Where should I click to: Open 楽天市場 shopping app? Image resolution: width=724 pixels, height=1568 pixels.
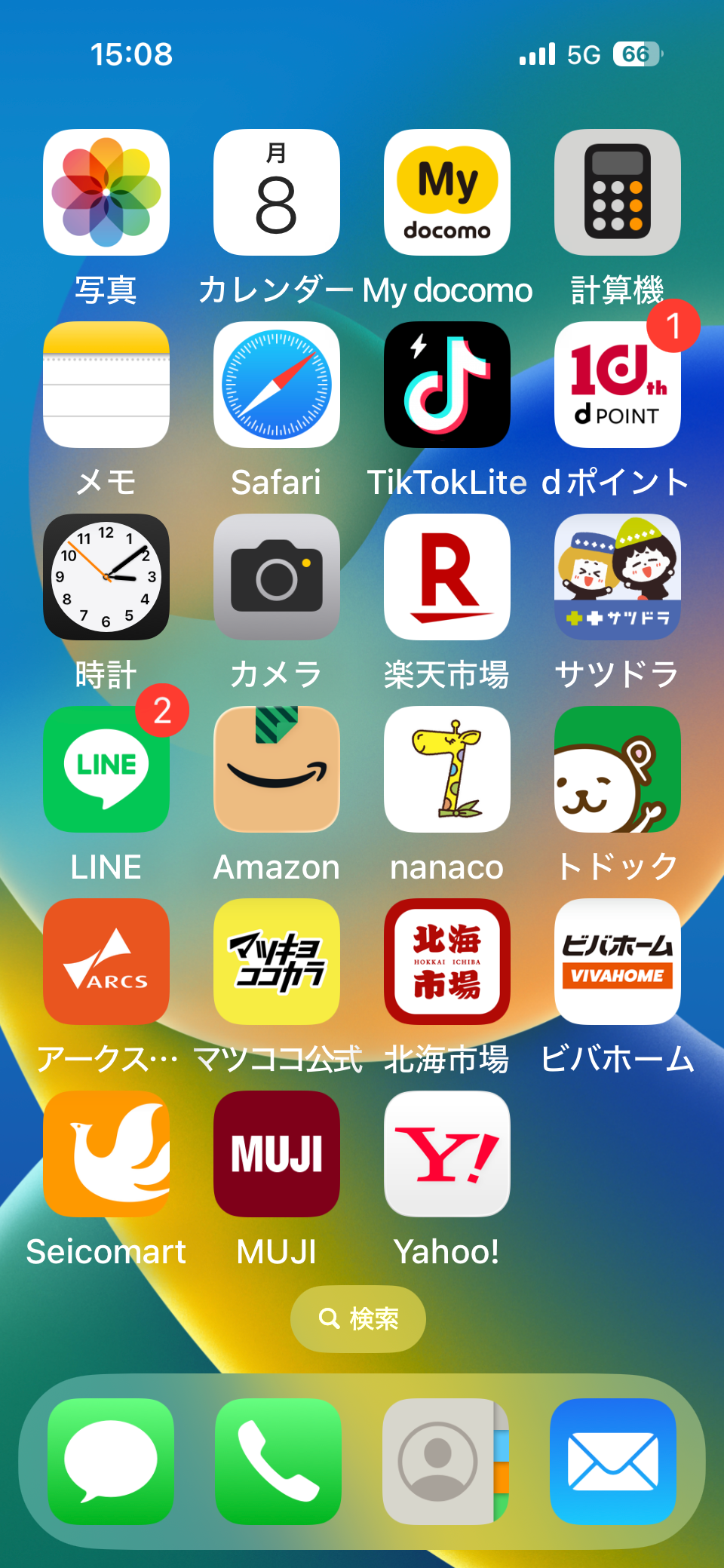click(x=447, y=577)
